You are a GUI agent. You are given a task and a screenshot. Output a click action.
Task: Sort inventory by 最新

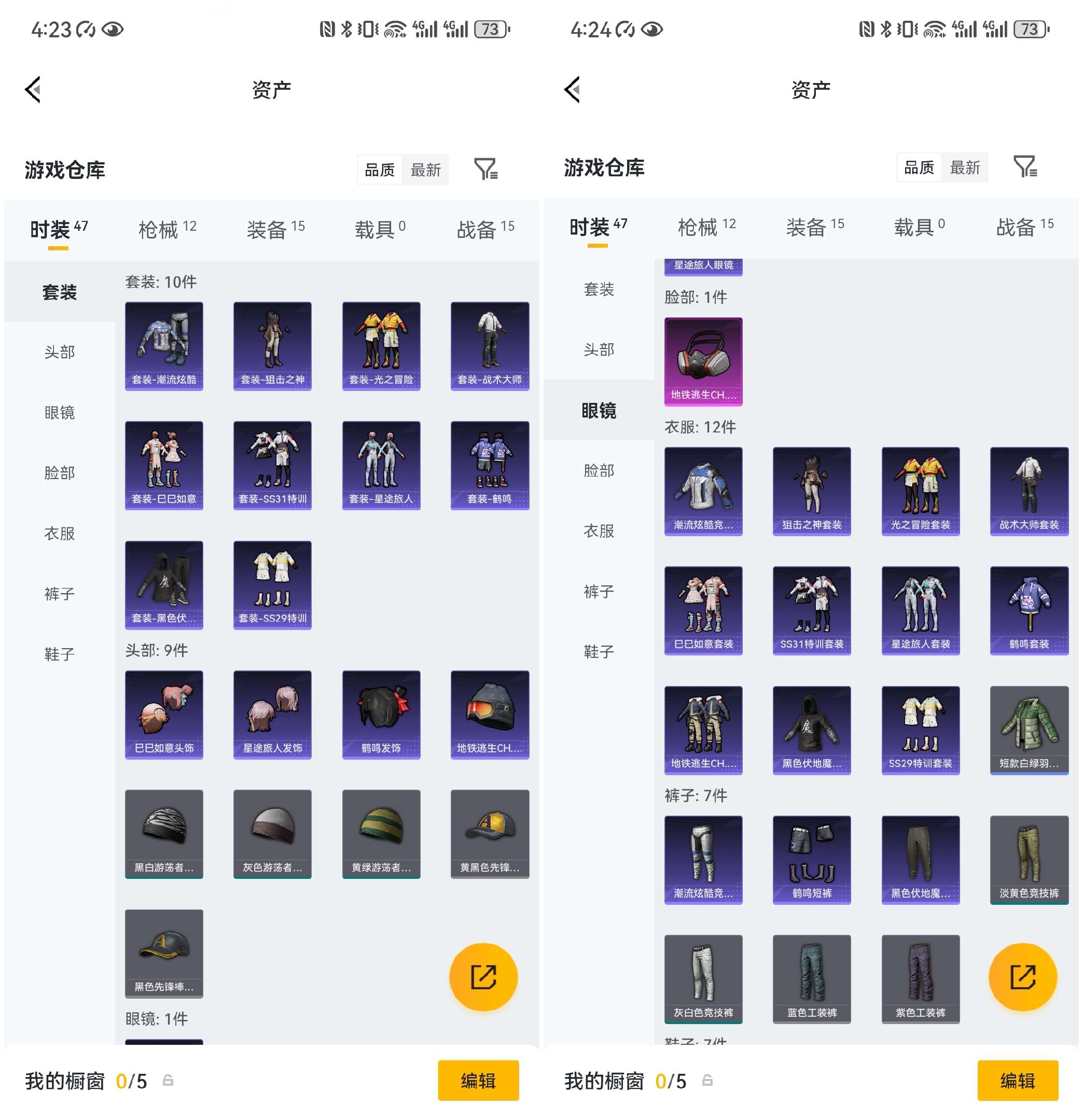(427, 169)
